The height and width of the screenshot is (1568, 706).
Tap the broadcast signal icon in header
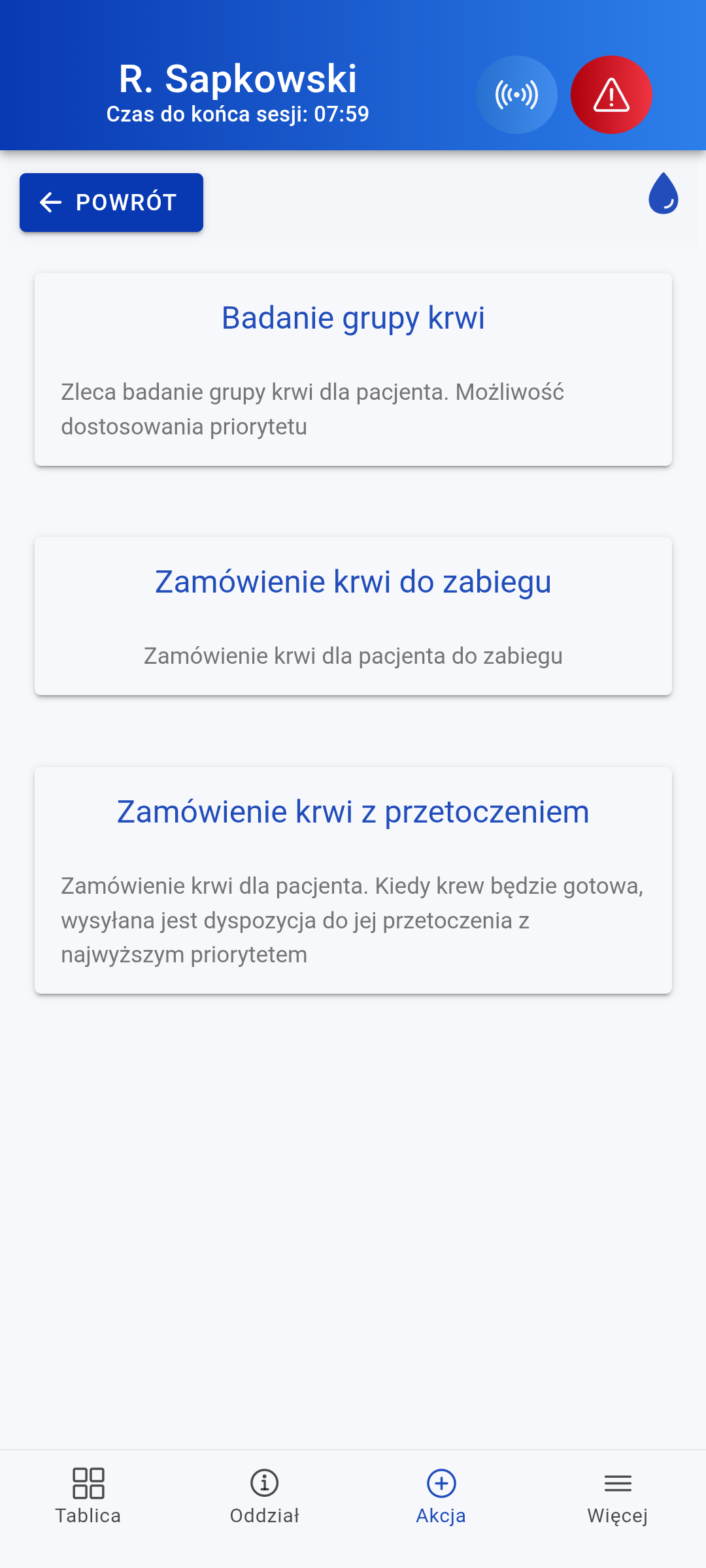pos(516,95)
